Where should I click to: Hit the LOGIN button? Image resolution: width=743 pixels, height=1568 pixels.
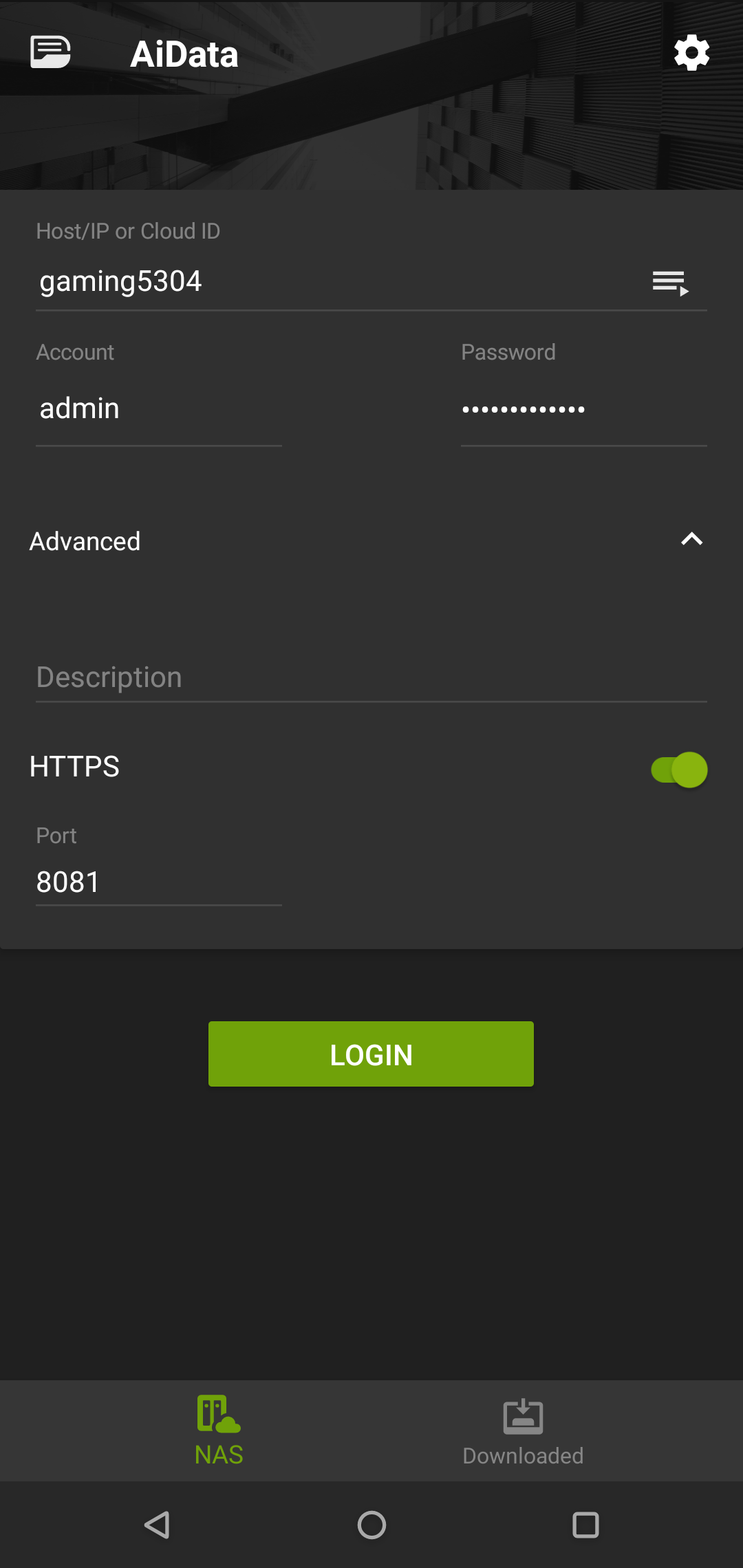[371, 1054]
